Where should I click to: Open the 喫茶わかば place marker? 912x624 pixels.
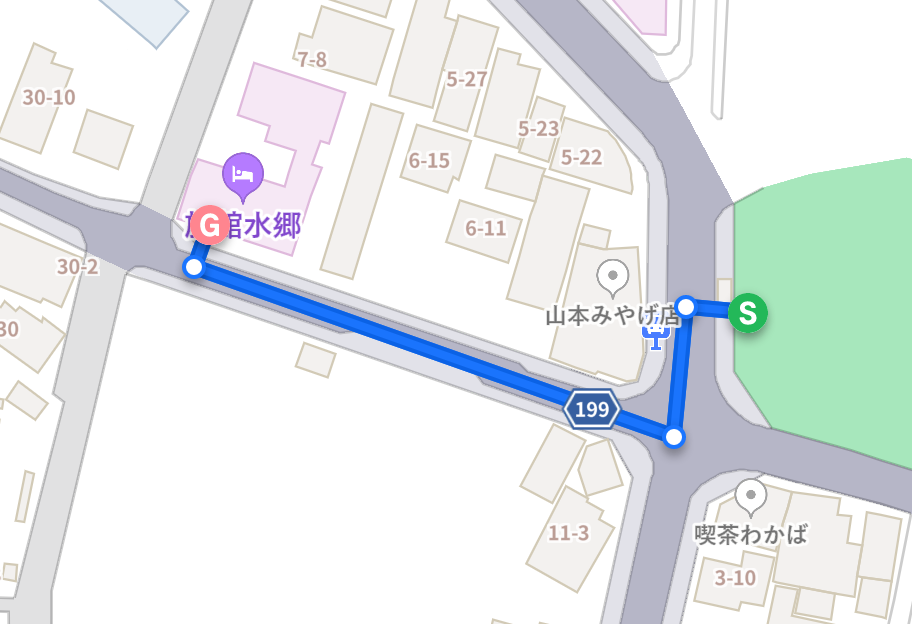point(750,495)
